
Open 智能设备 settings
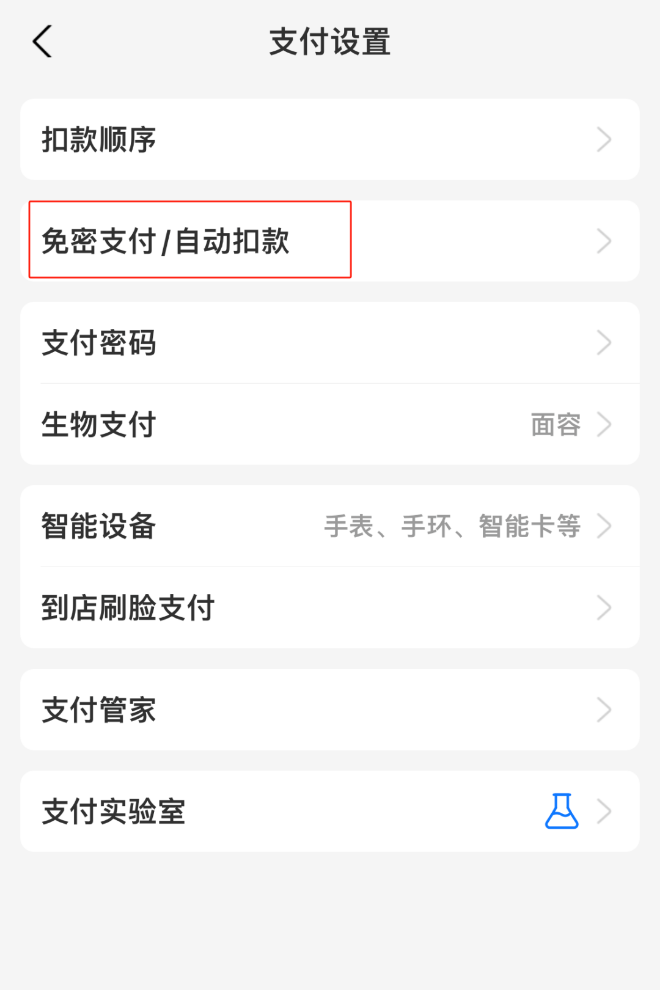pyautogui.click(x=329, y=526)
